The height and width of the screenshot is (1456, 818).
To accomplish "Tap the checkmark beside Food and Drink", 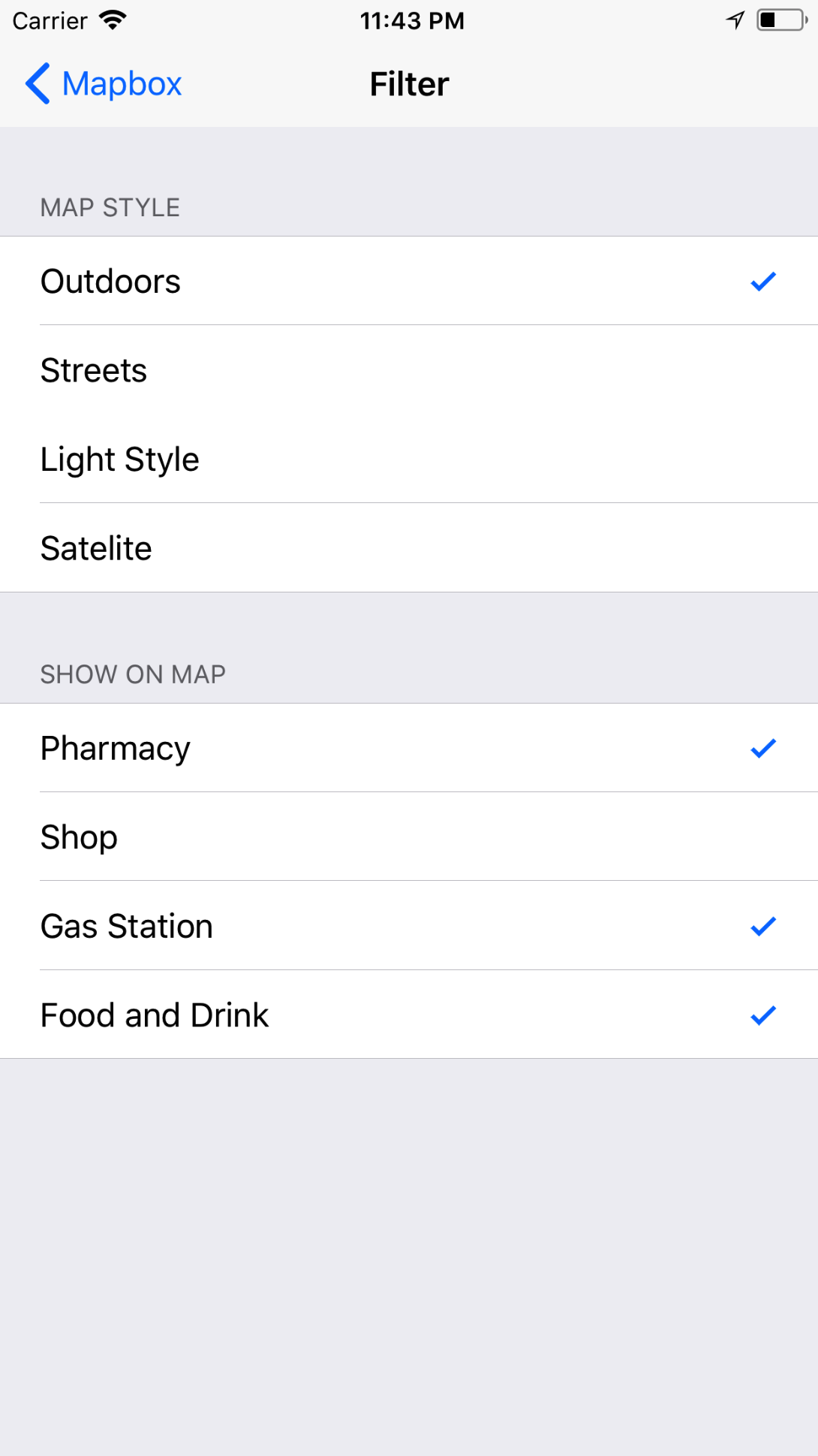I will tap(762, 1014).
